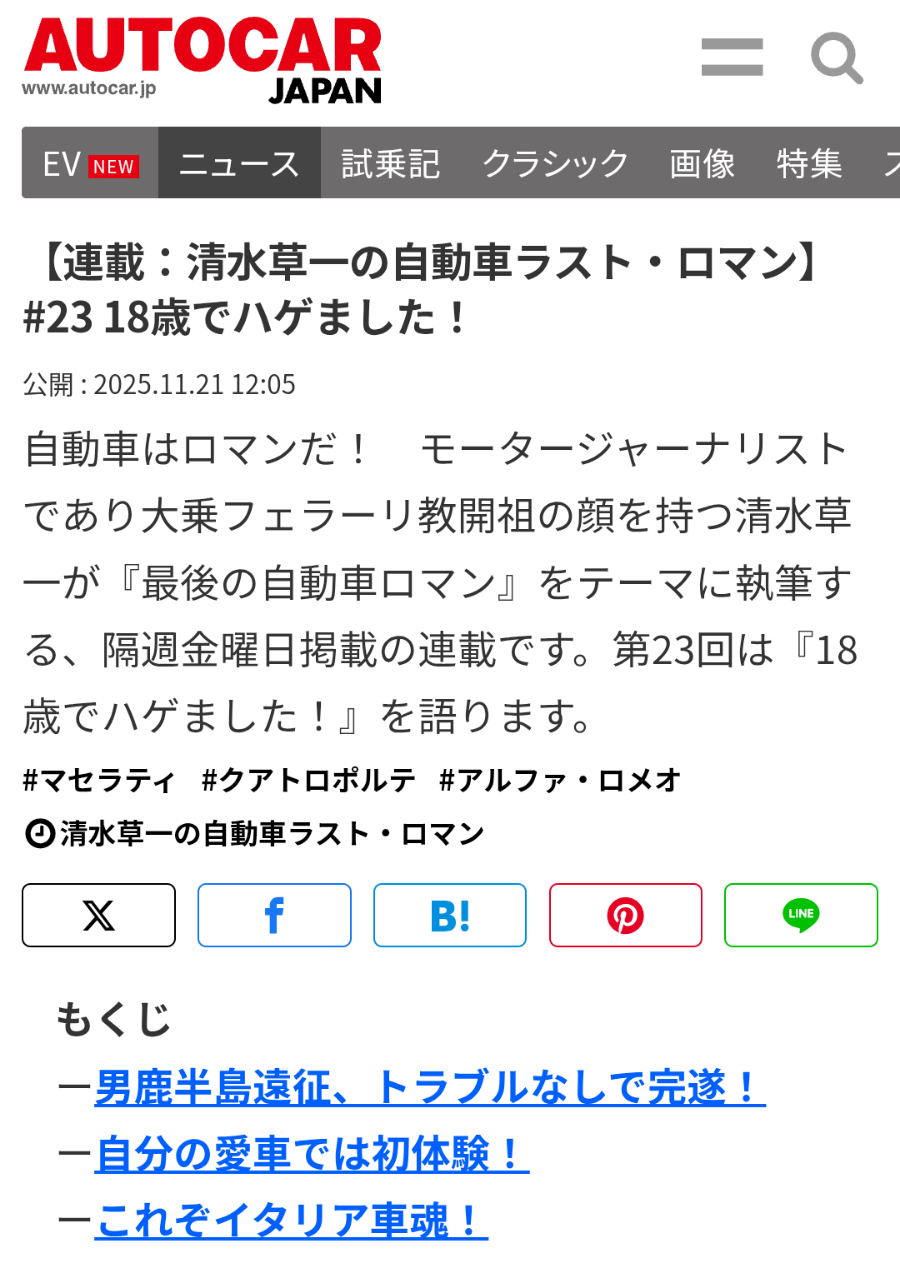Pin the article on Pinterest

(625, 915)
